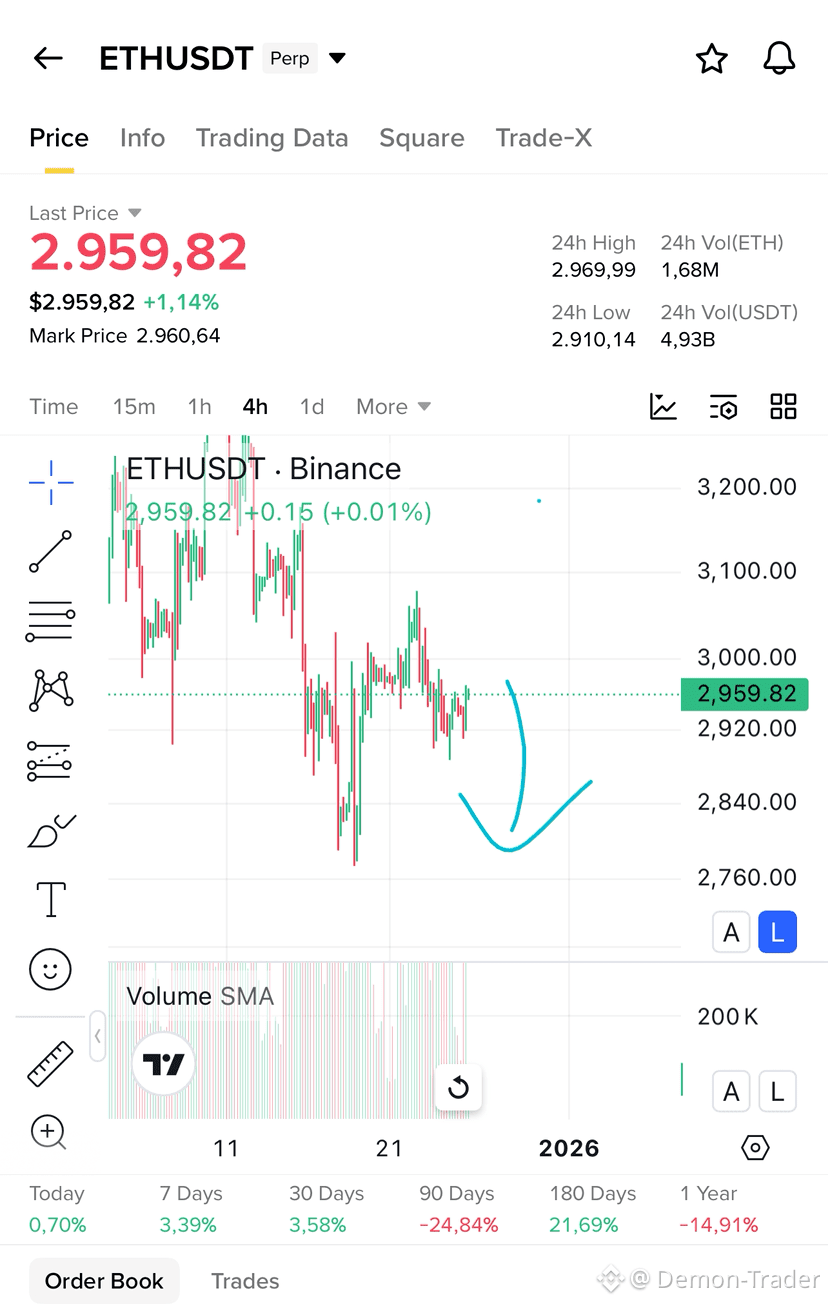Open the ETHUSDT Perp pair dropdown
Screen dimensions: 828x1304
(x=337, y=58)
